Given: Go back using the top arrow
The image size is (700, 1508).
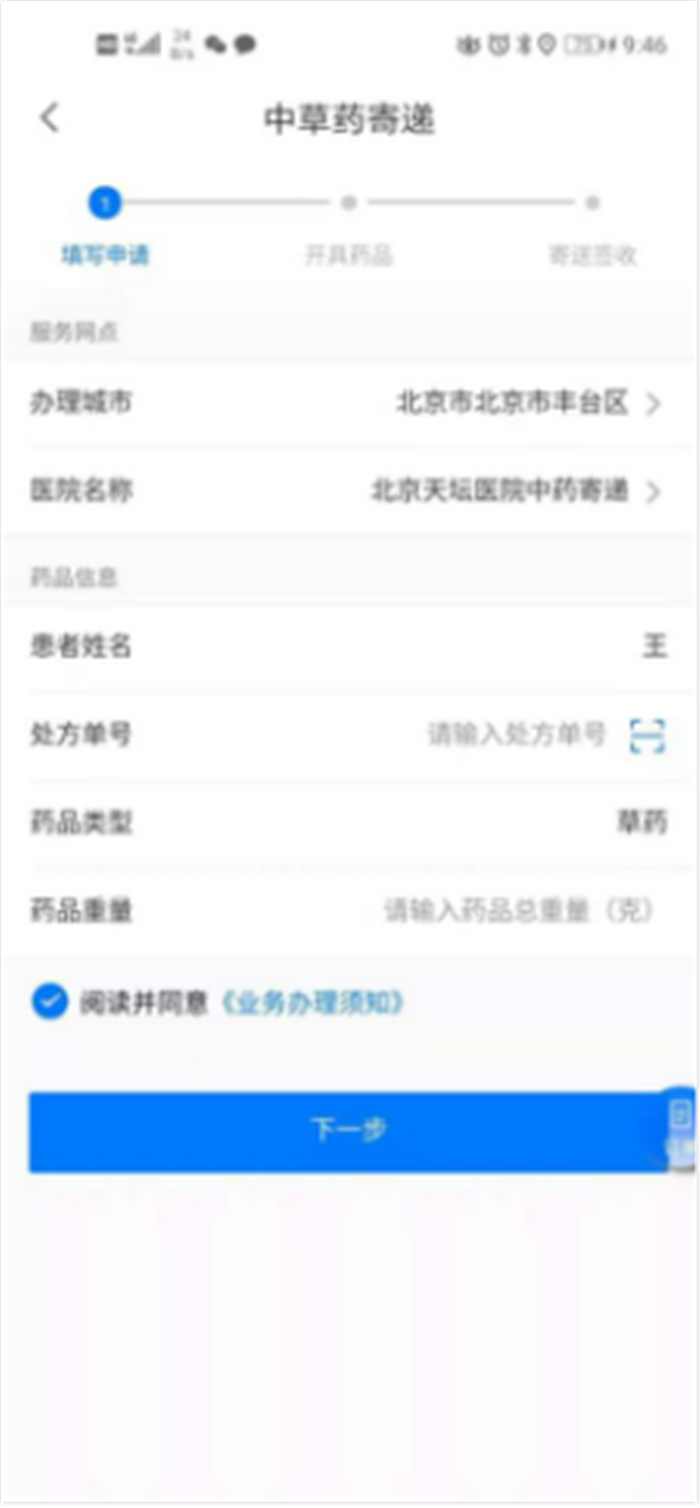Looking at the screenshot, I should 49,118.
